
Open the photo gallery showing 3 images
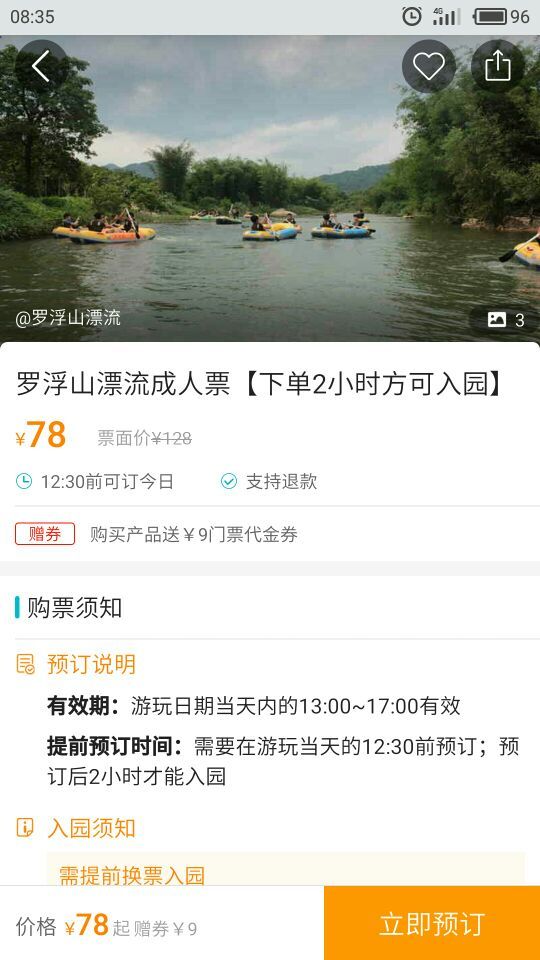point(506,320)
